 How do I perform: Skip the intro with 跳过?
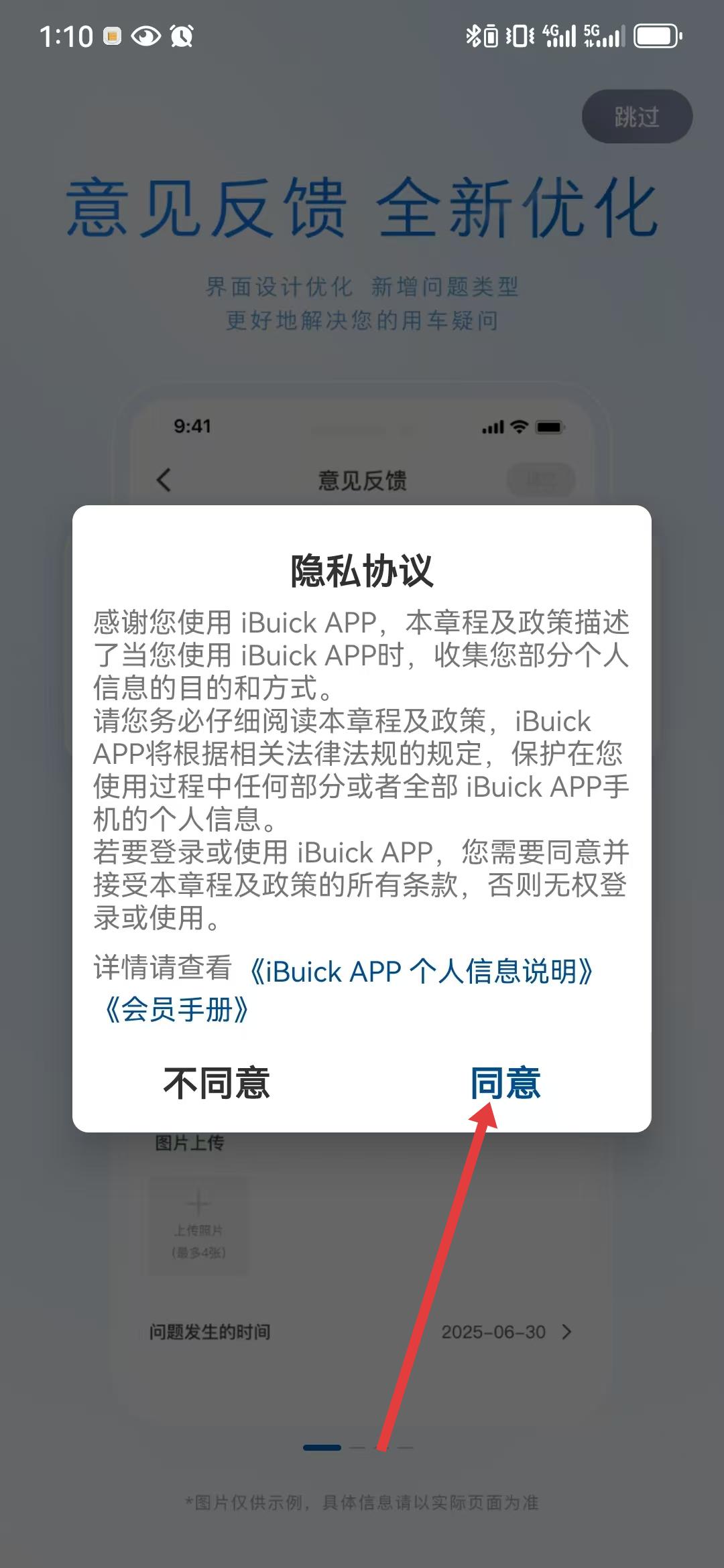click(637, 117)
